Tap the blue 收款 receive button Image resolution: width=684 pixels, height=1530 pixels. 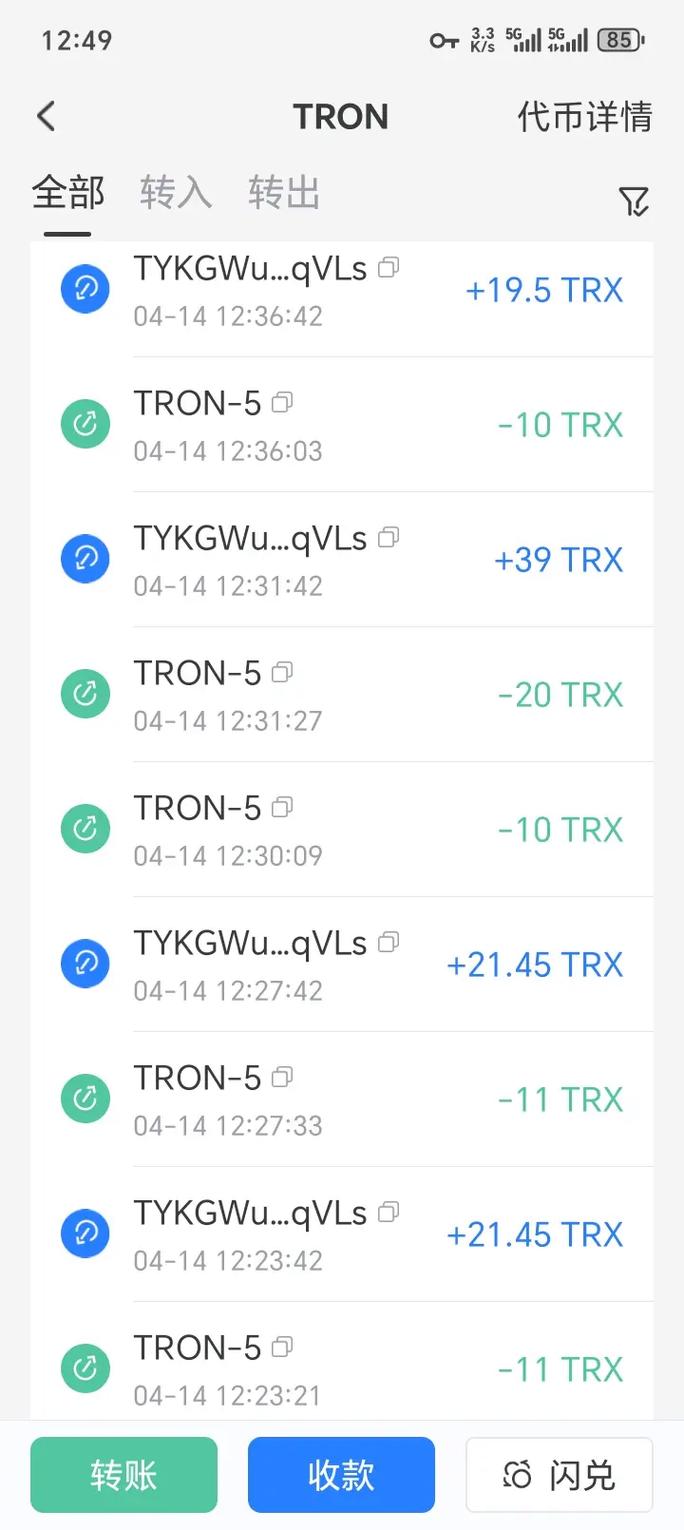[341, 1475]
